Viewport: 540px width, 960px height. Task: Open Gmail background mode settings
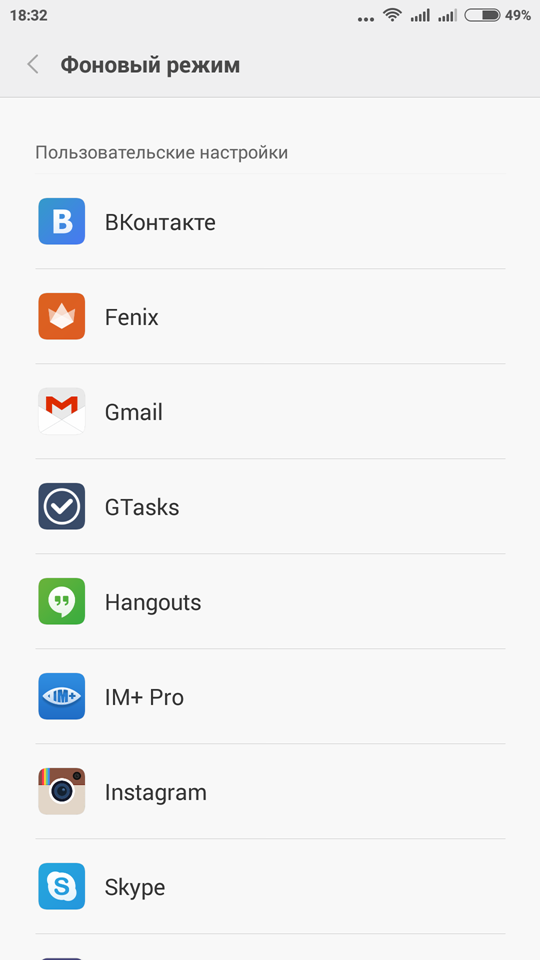(270, 411)
